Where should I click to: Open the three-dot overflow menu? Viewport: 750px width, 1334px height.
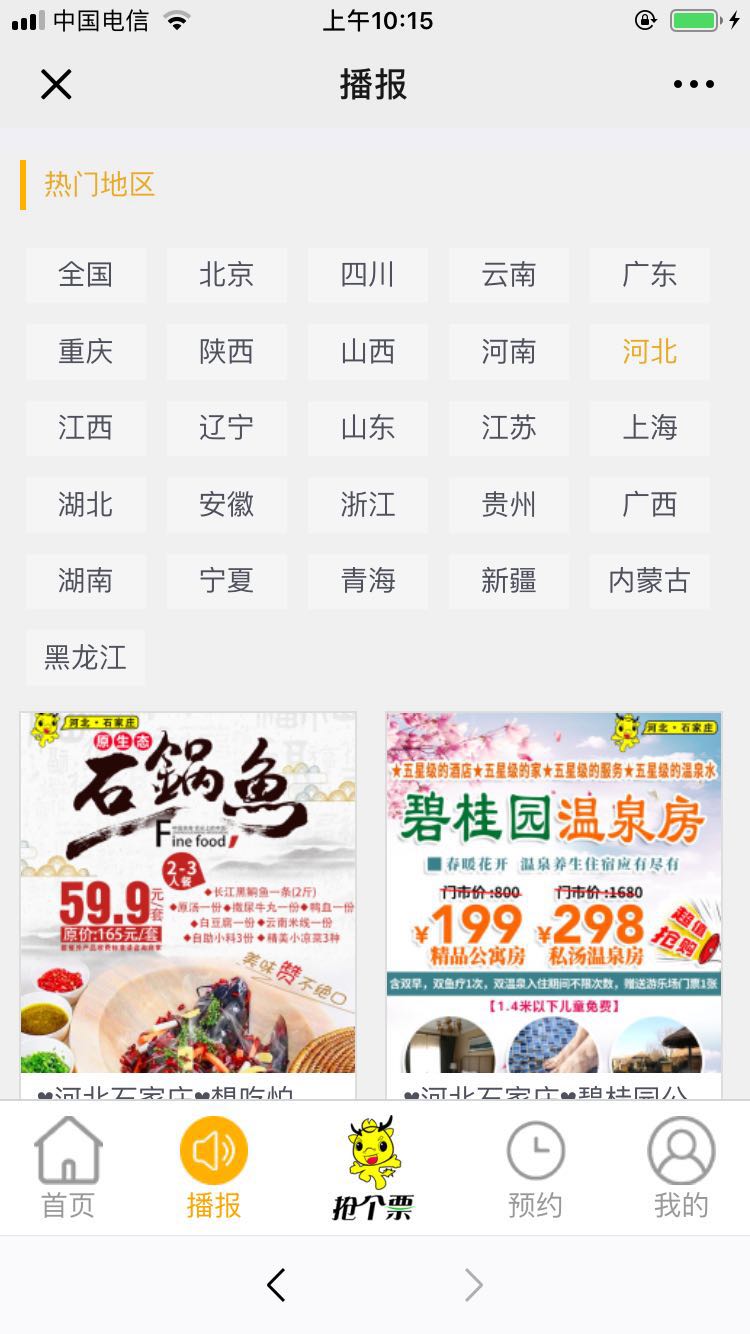pyautogui.click(x=693, y=85)
